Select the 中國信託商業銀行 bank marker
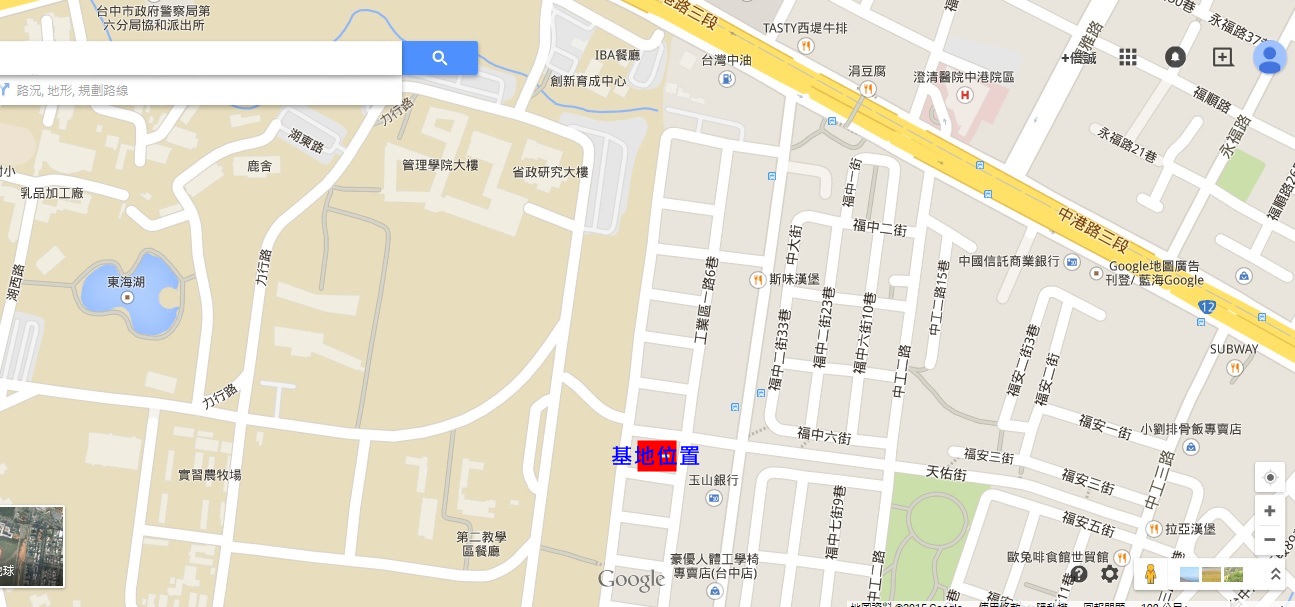Image resolution: width=1295 pixels, height=607 pixels. click(1072, 262)
